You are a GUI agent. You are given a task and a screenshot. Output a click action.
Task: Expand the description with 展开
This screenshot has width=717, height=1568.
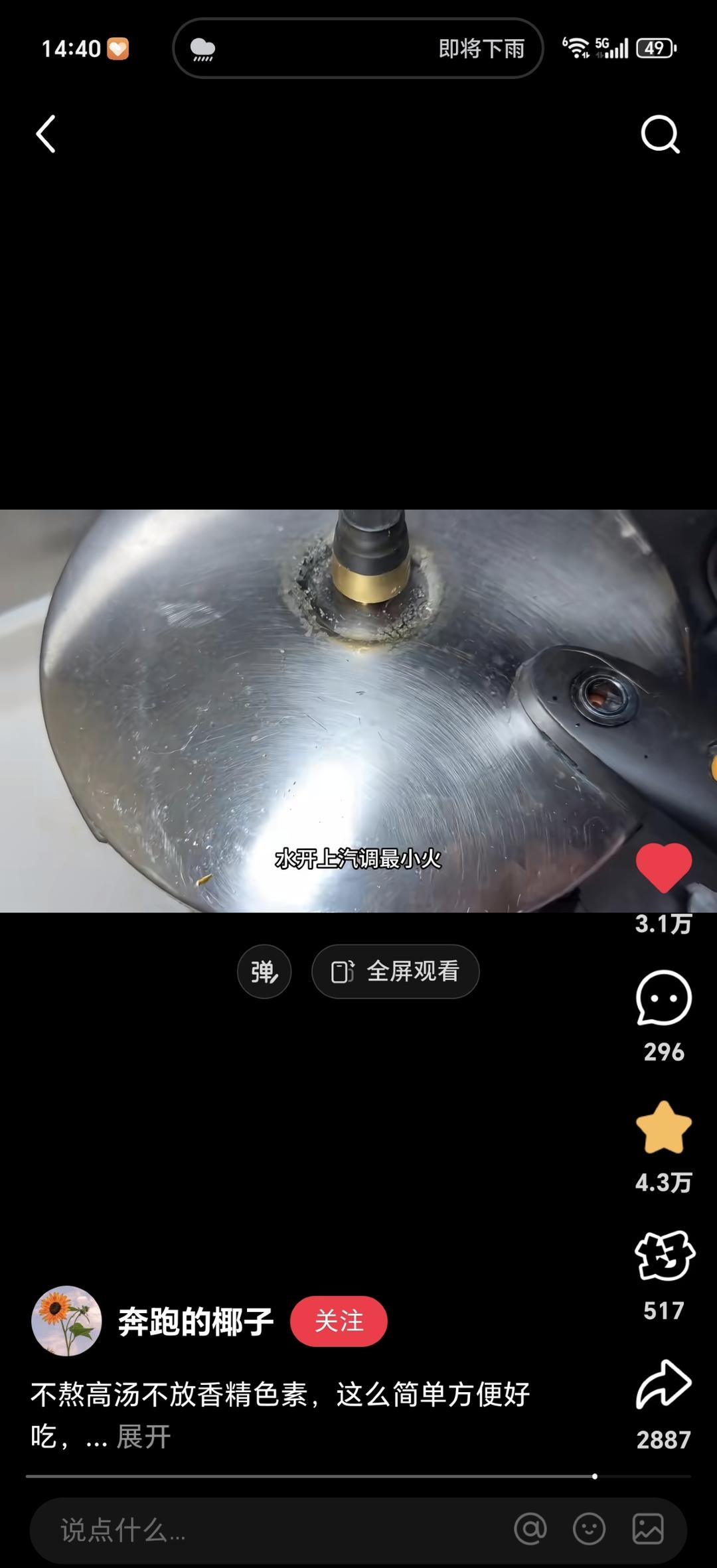[143, 1437]
